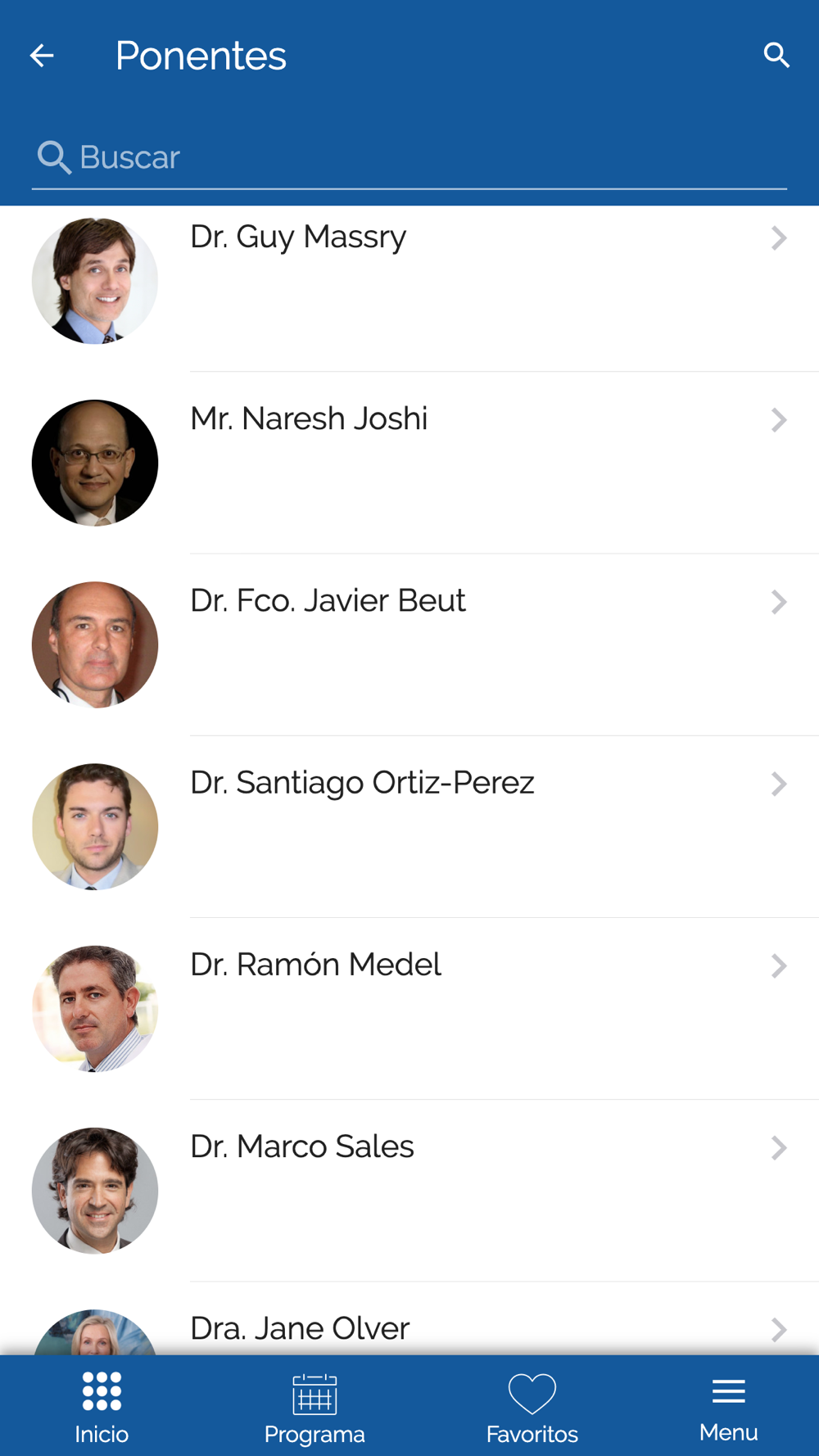The width and height of the screenshot is (819, 1456).
Task: Open Mr. Naresh Joshi's speaker page
Action: 409,463
